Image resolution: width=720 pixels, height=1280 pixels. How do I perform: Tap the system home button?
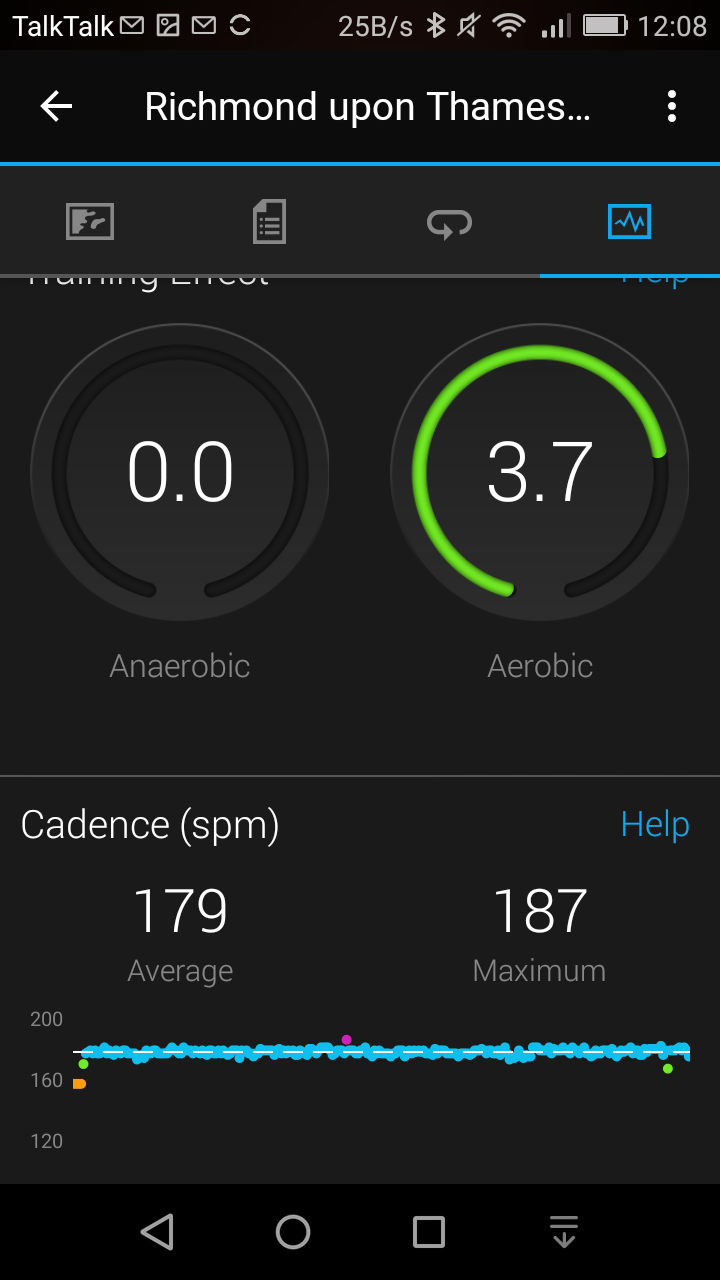pyautogui.click(x=293, y=1232)
